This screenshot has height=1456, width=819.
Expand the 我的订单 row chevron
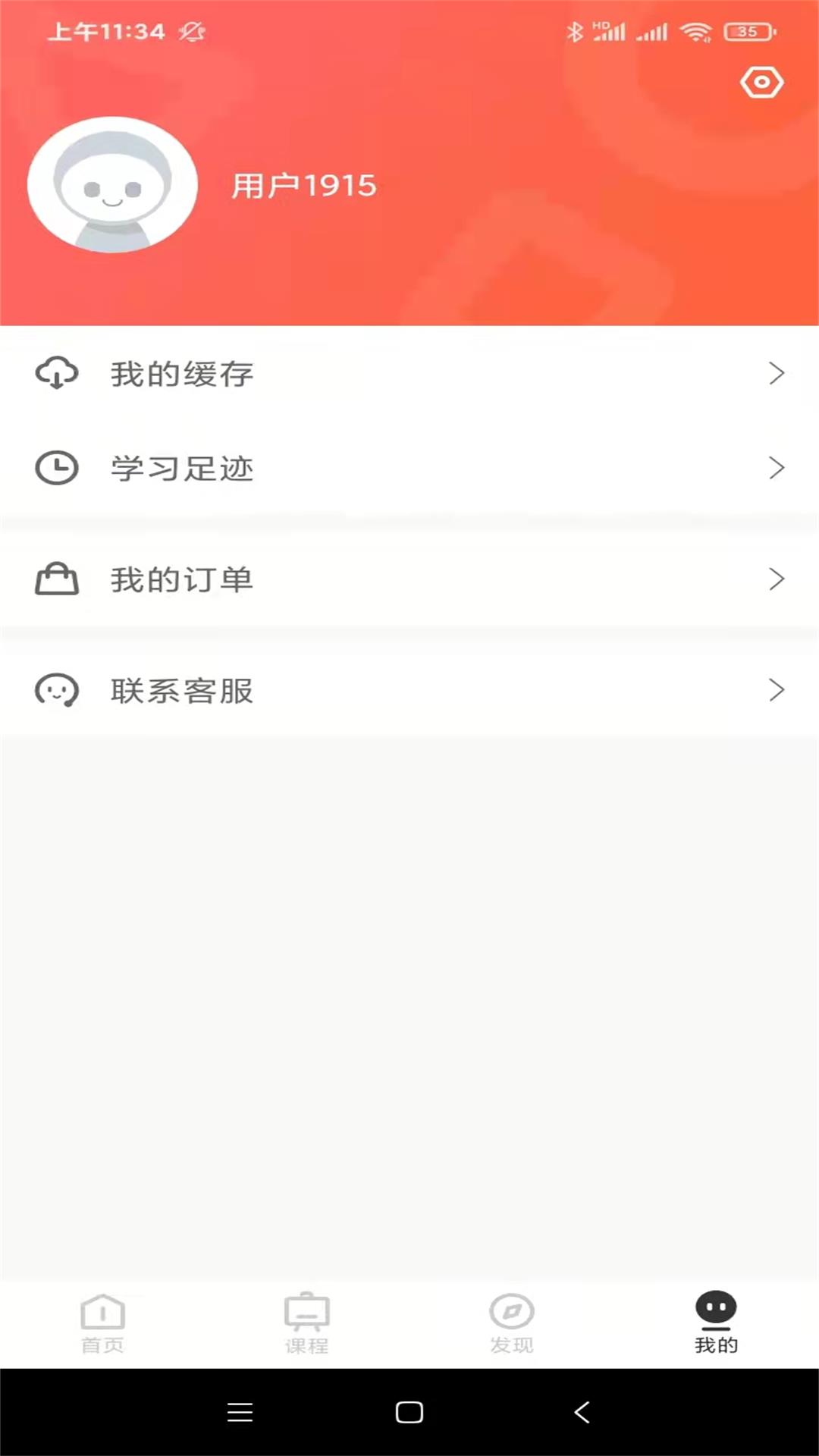(776, 579)
